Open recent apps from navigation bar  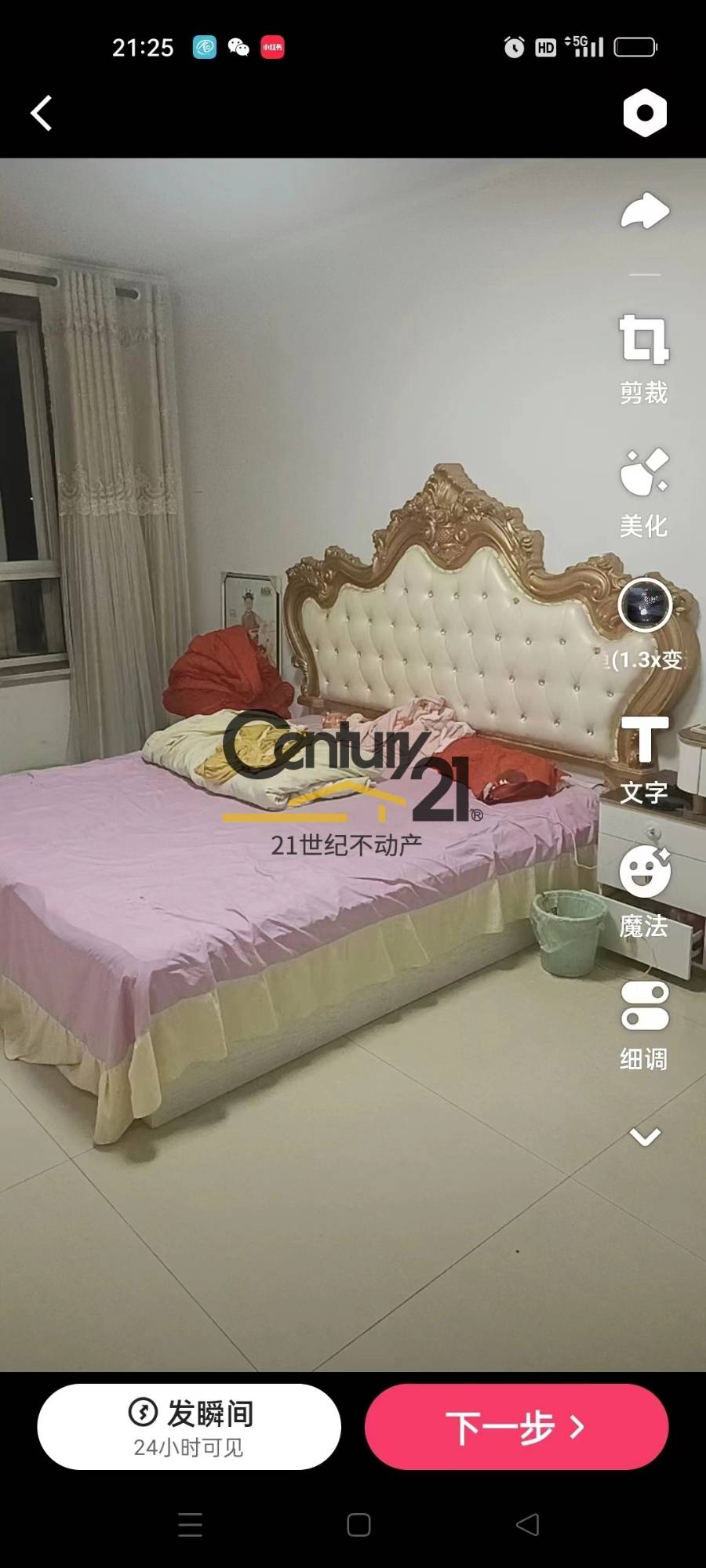pyautogui.click(x=191, y=1525)
